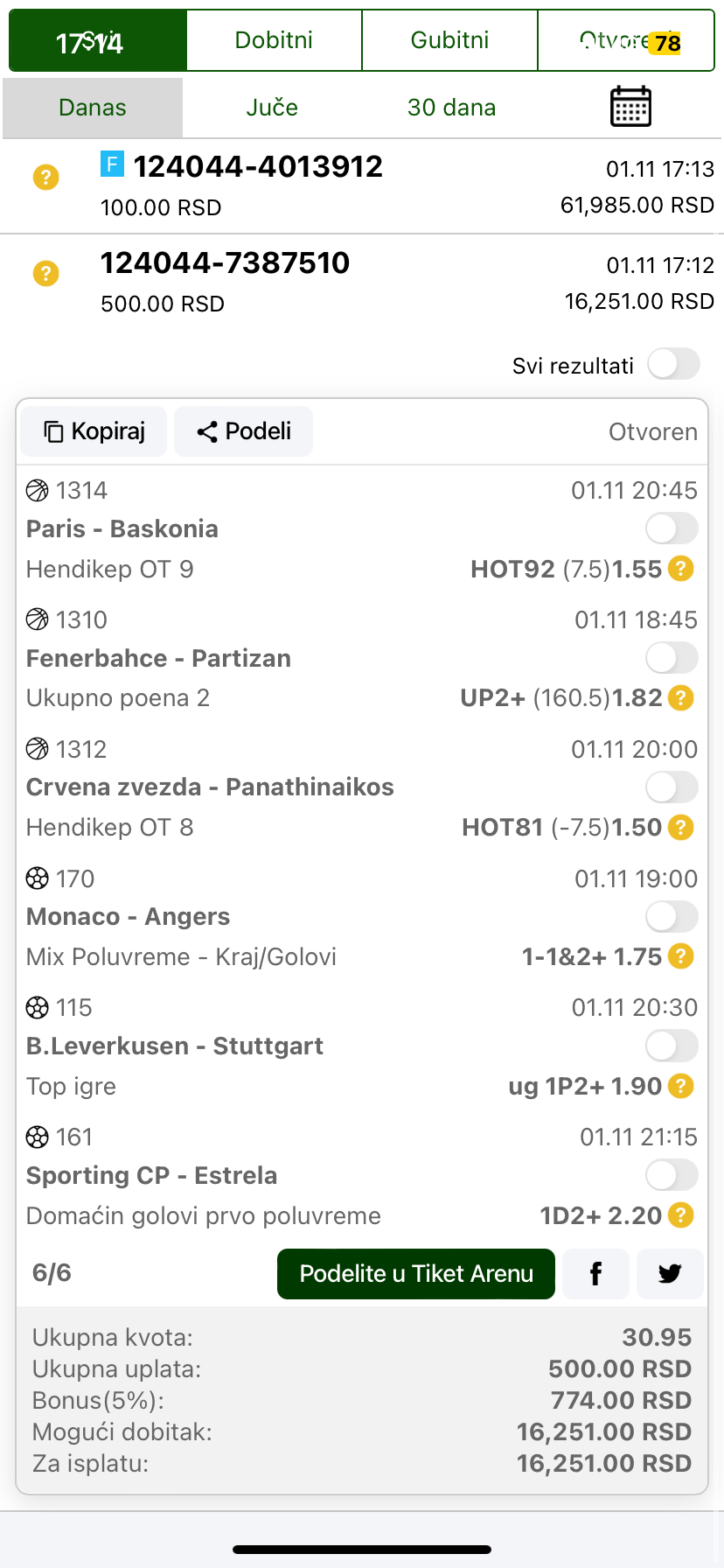Screen dimensions: 724x1568
Task: Select the Juče date filter
Action: [272, 108]
